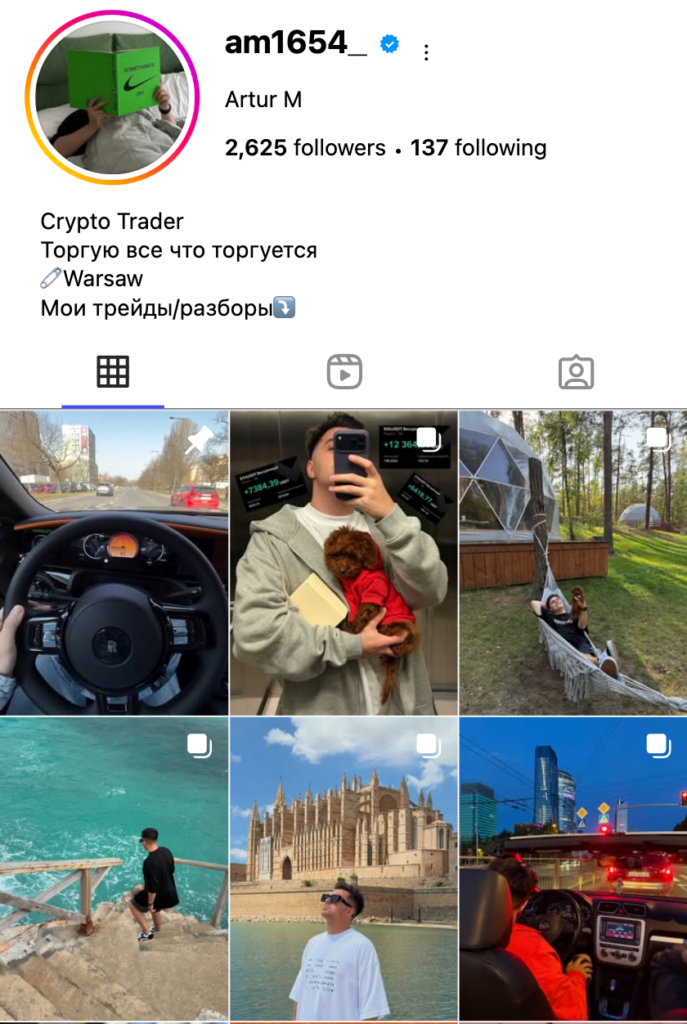687x1024 pixels.
Task: Open the cathedral photo post
Action: point(344,868)
